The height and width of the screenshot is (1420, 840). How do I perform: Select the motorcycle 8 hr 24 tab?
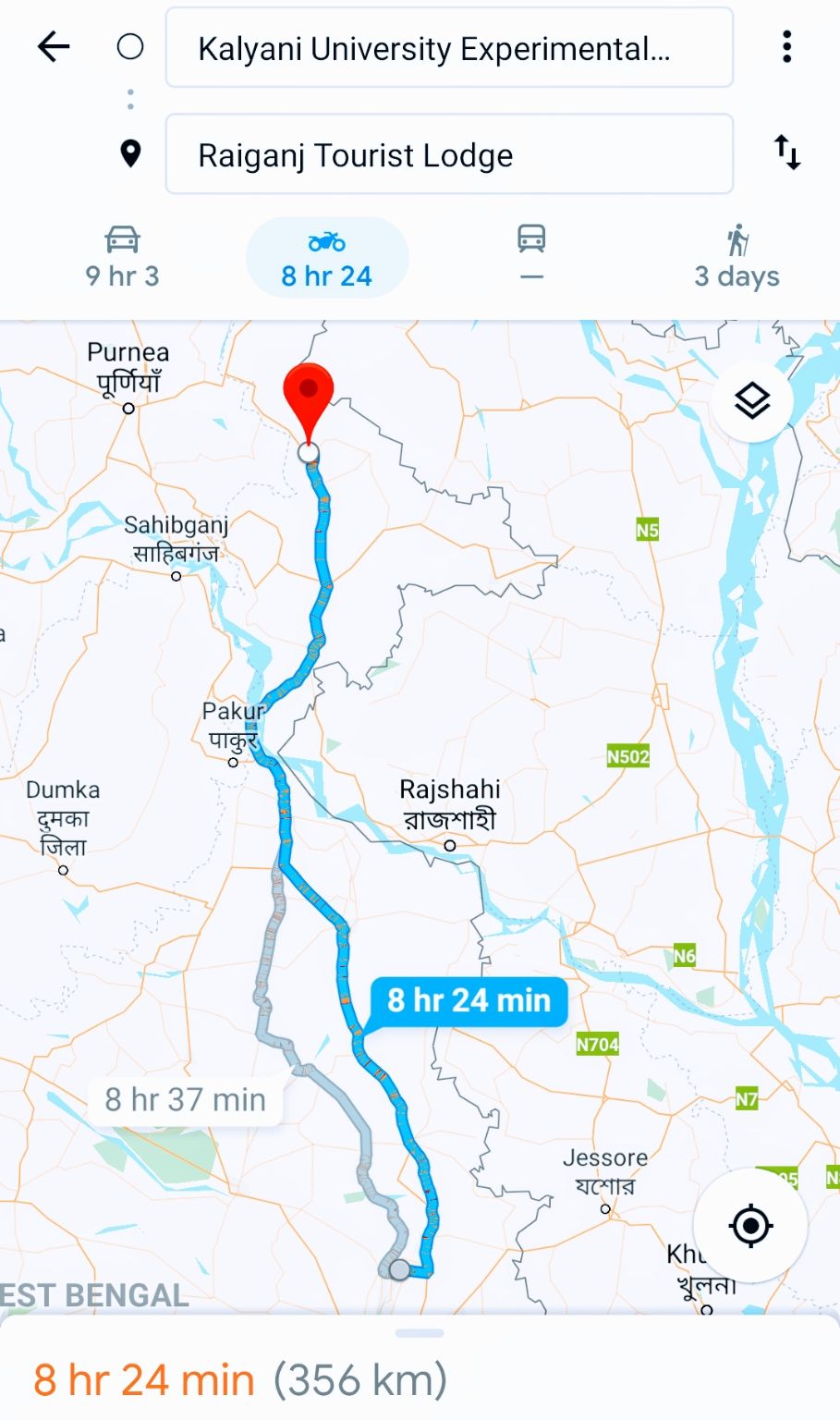click(327, 258)
